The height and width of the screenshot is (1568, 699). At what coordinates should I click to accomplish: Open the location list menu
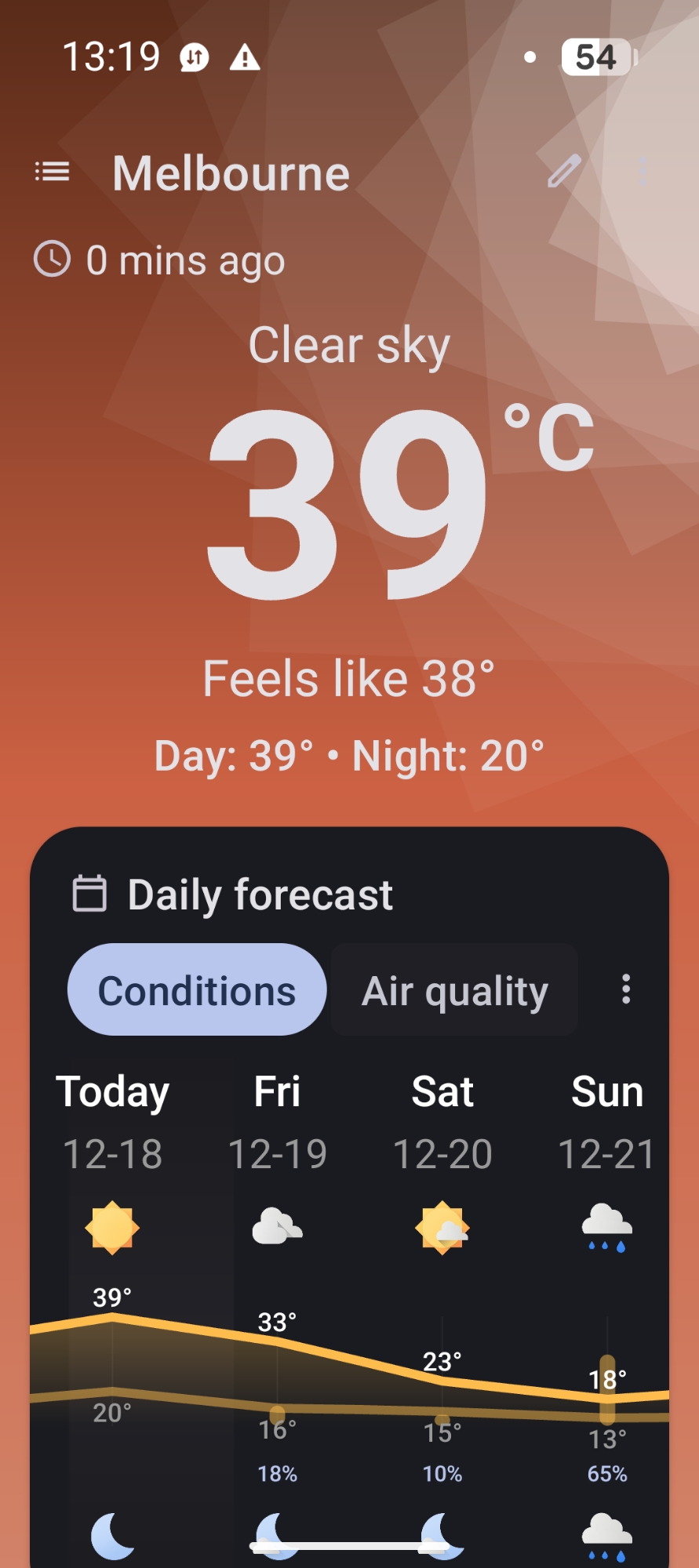(53, 172)
